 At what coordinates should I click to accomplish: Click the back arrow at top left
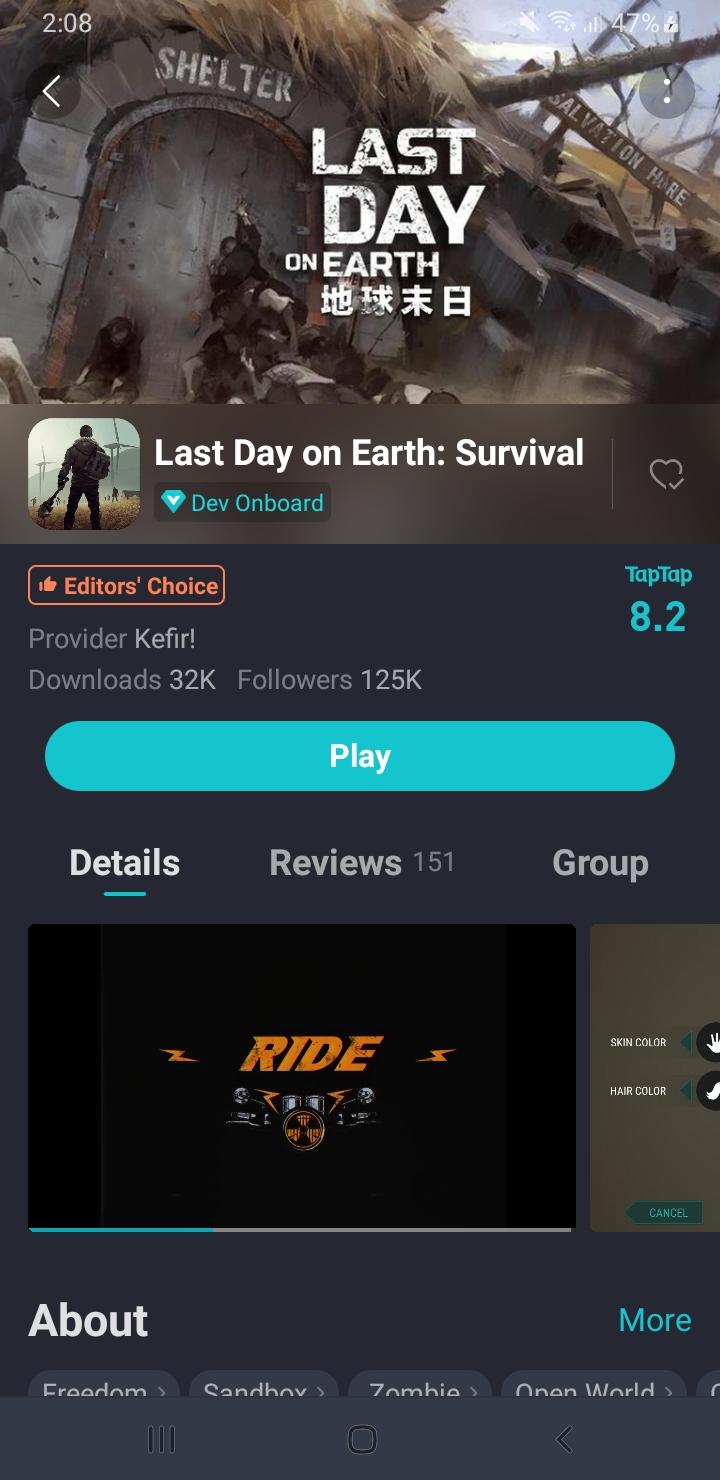52,91
